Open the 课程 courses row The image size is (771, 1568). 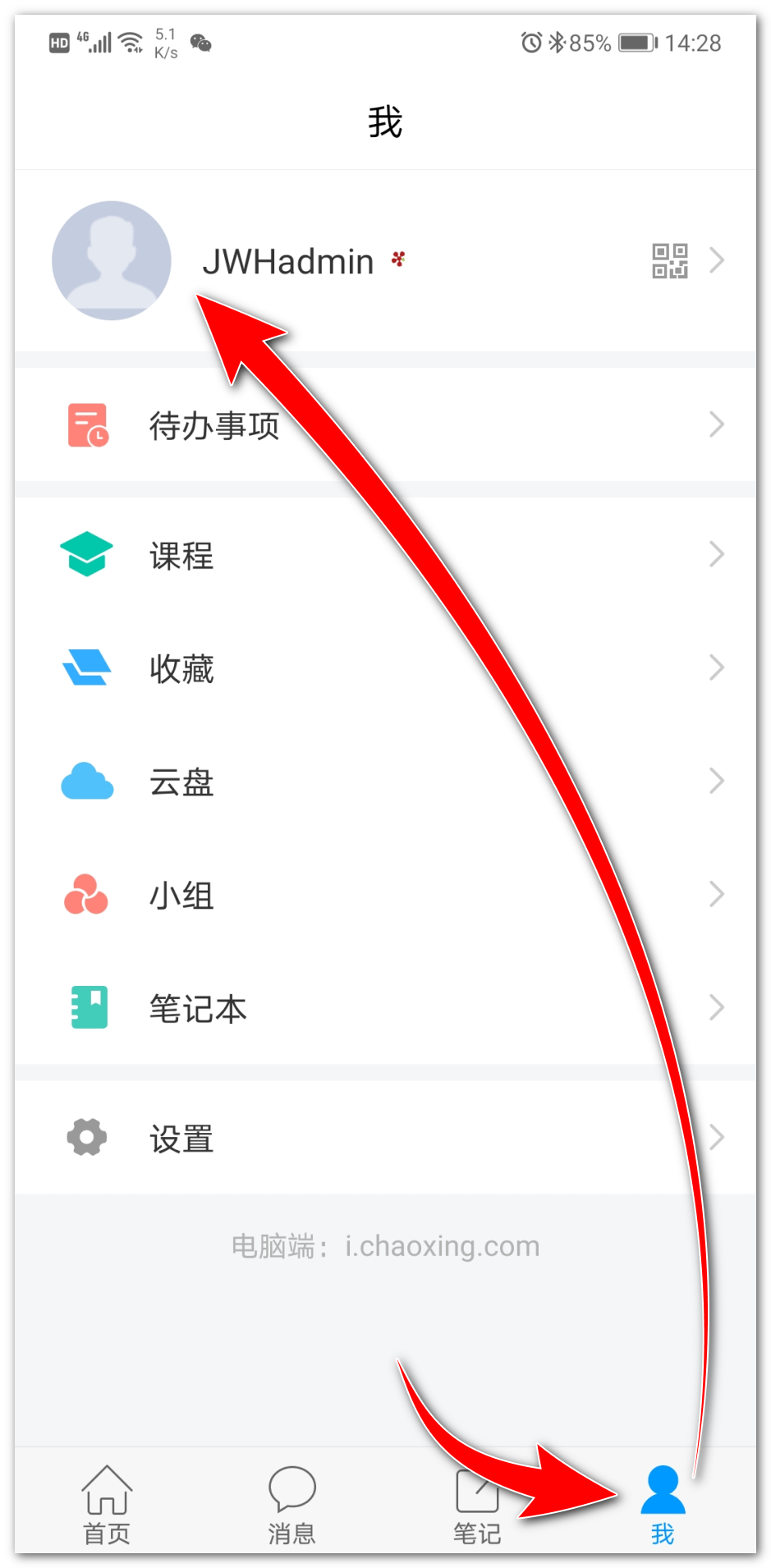coord(385,555)
